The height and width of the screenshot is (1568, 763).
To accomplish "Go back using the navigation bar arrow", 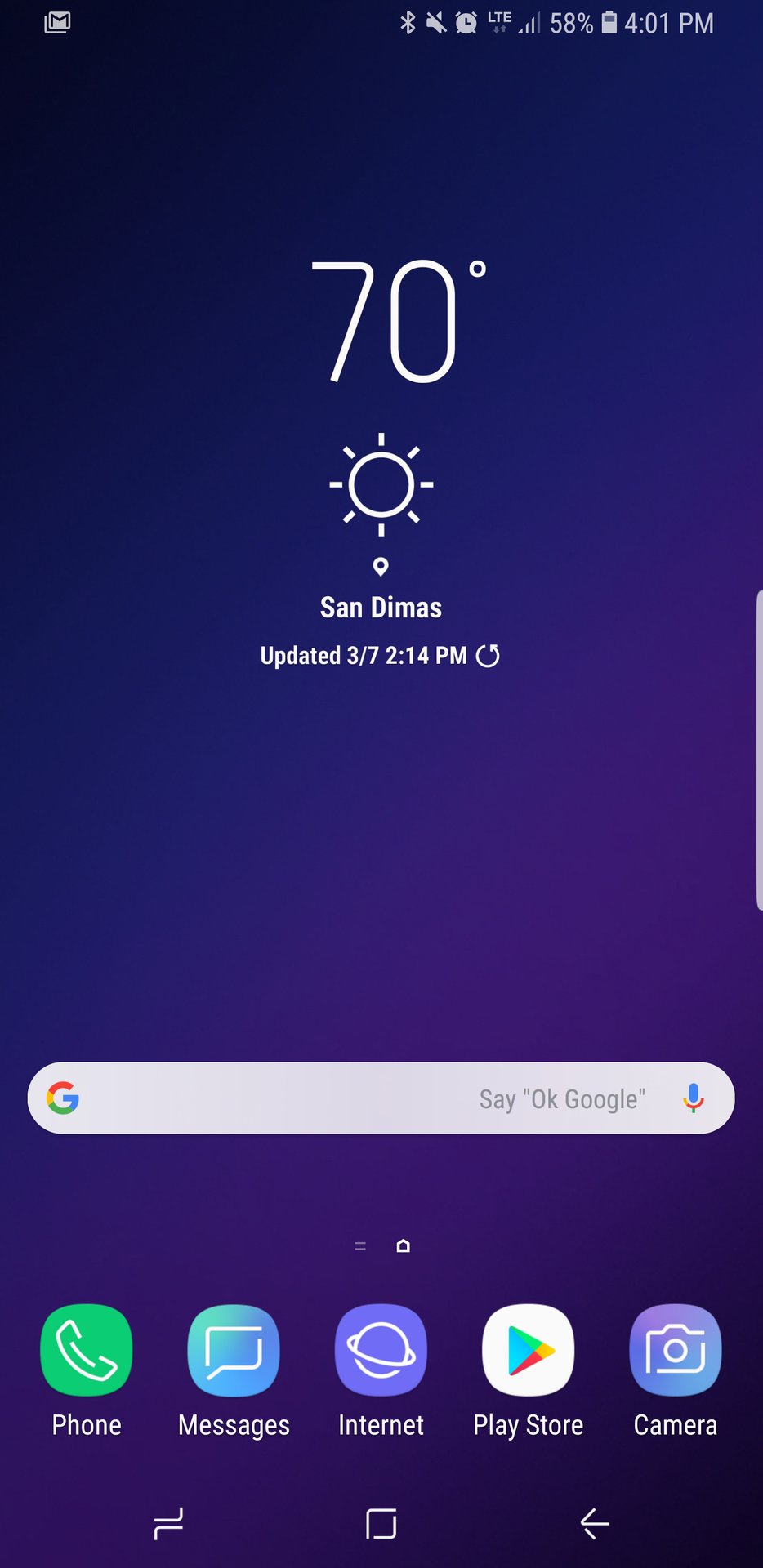I will coord(594,1524).
